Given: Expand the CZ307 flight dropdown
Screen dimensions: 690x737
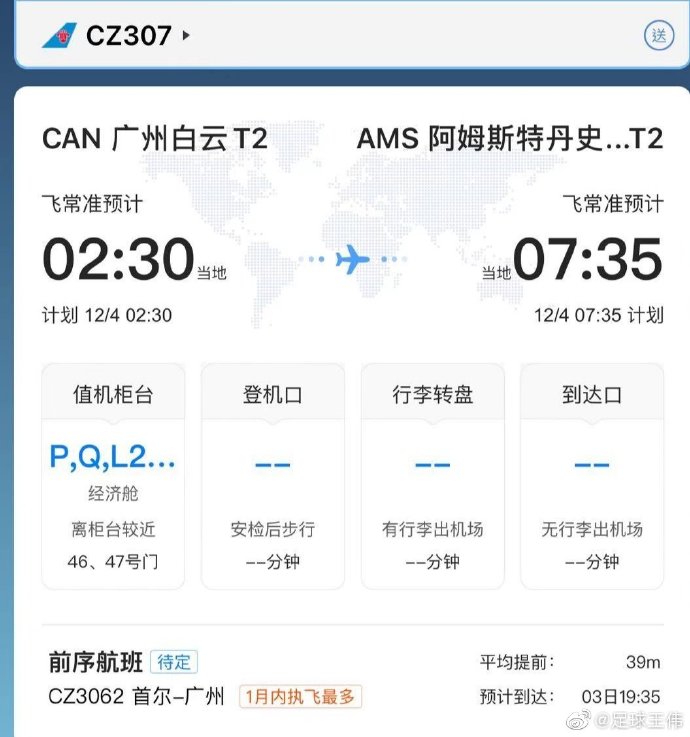Looking at the screenshot, I should point(185,35).
